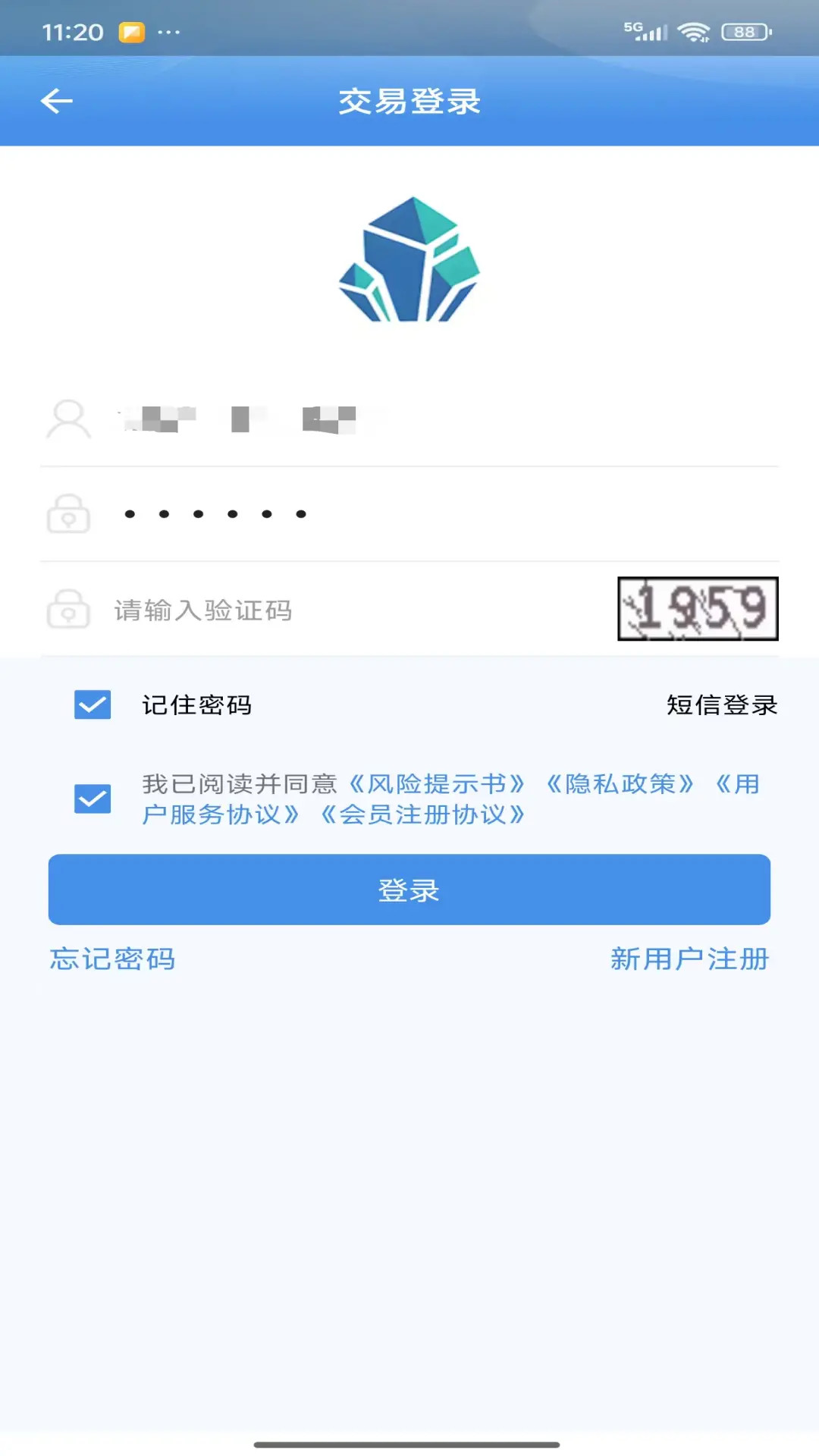Open the 隐私政策 privacy policy

(620, 784)
